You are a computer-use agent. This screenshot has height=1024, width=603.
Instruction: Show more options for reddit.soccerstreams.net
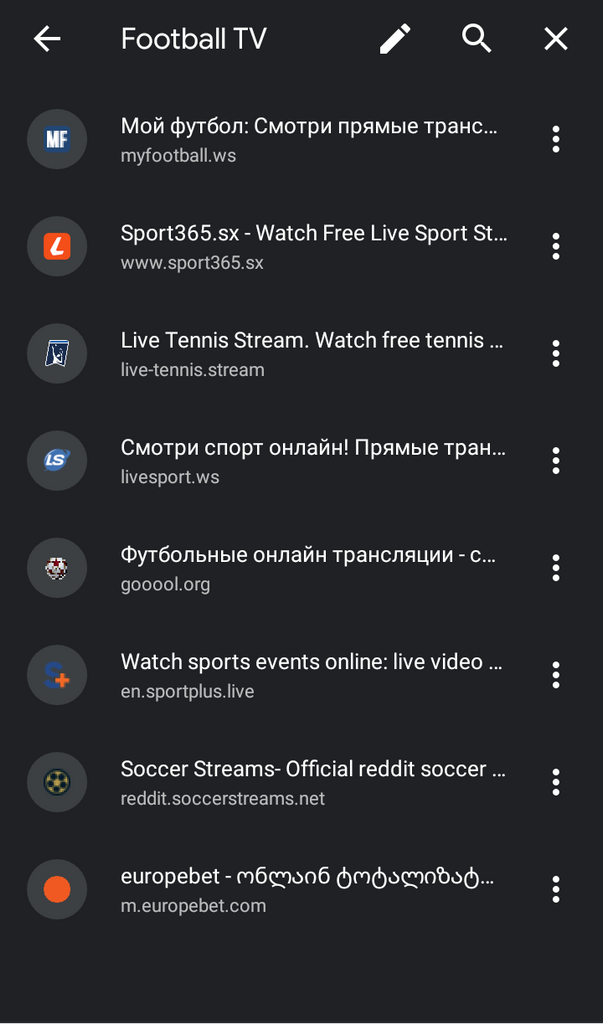(556, 782)
